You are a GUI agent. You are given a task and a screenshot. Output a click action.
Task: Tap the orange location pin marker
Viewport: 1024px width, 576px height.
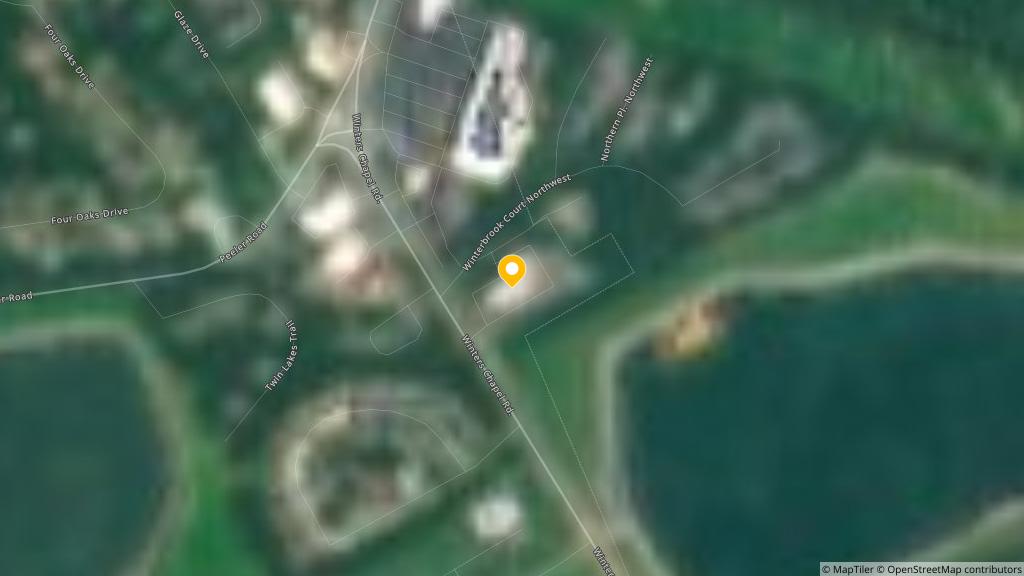point(512,270)
